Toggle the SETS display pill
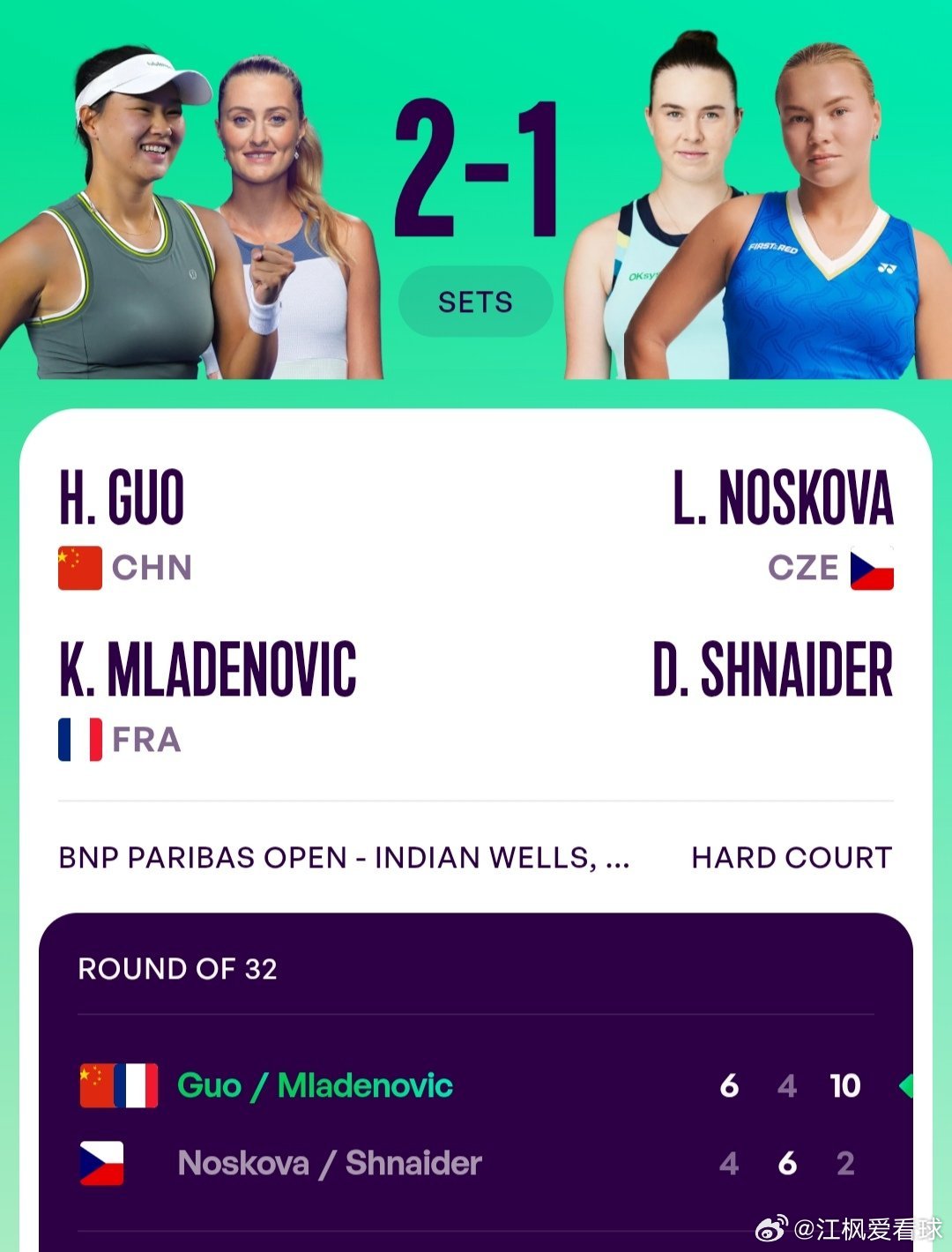Image resolution: width=952 pixels, height=1252 pixels. pyautogui.click(x=475, y=302)
